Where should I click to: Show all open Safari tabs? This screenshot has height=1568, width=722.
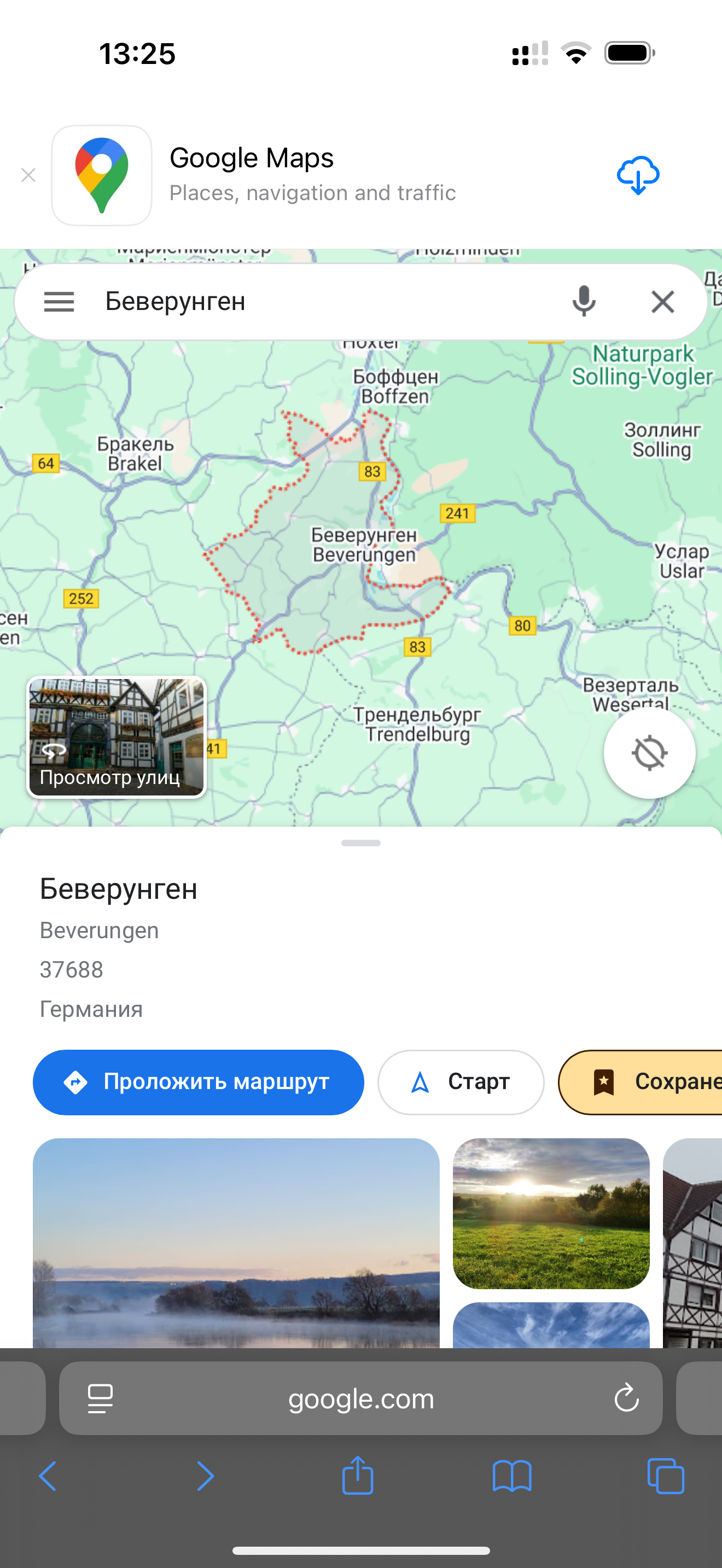[x=665, y=1476]
